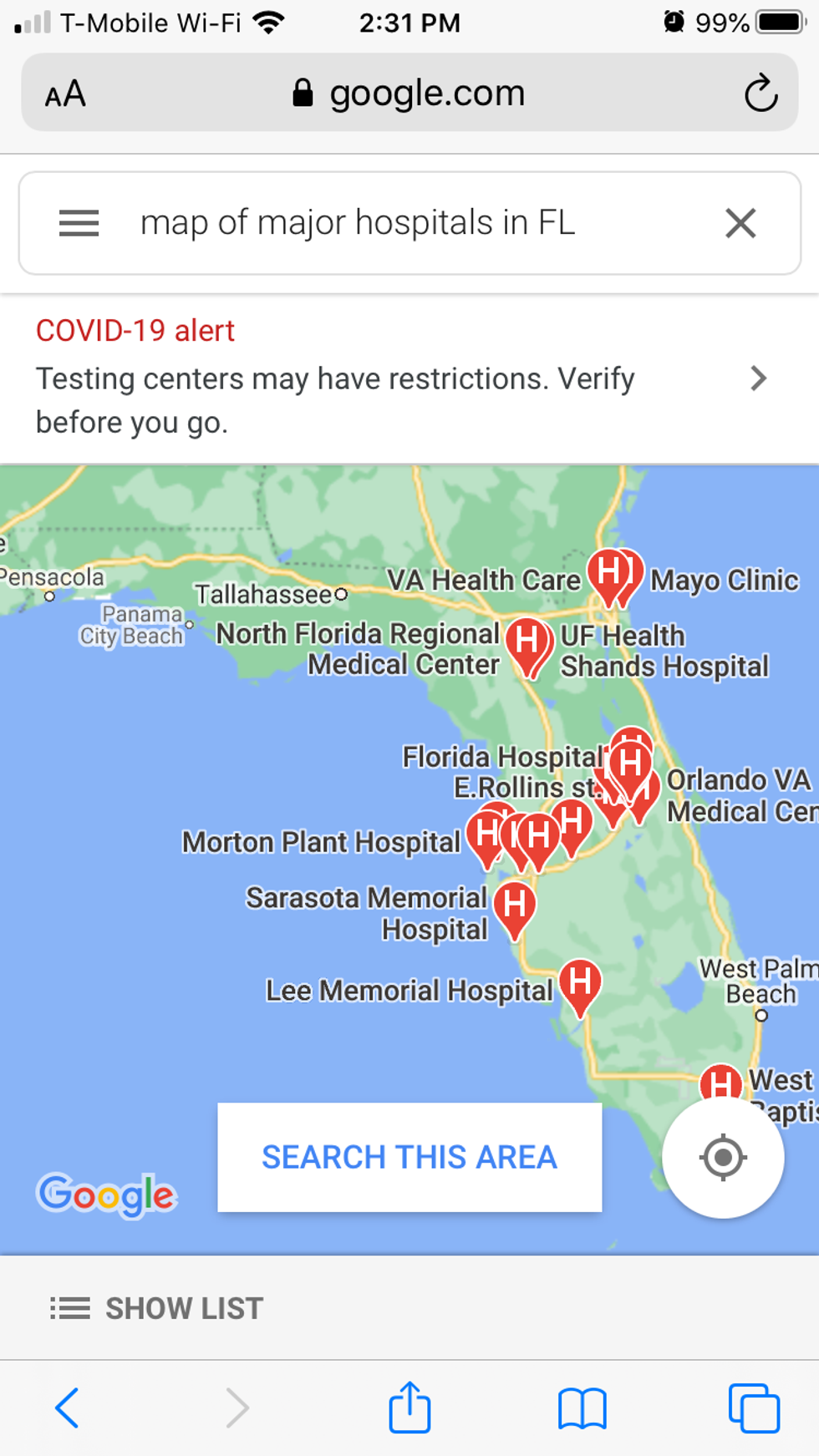Open the AA reader text options
The height and width of the screenshot is (1456, 819).
tap(65, 94)
